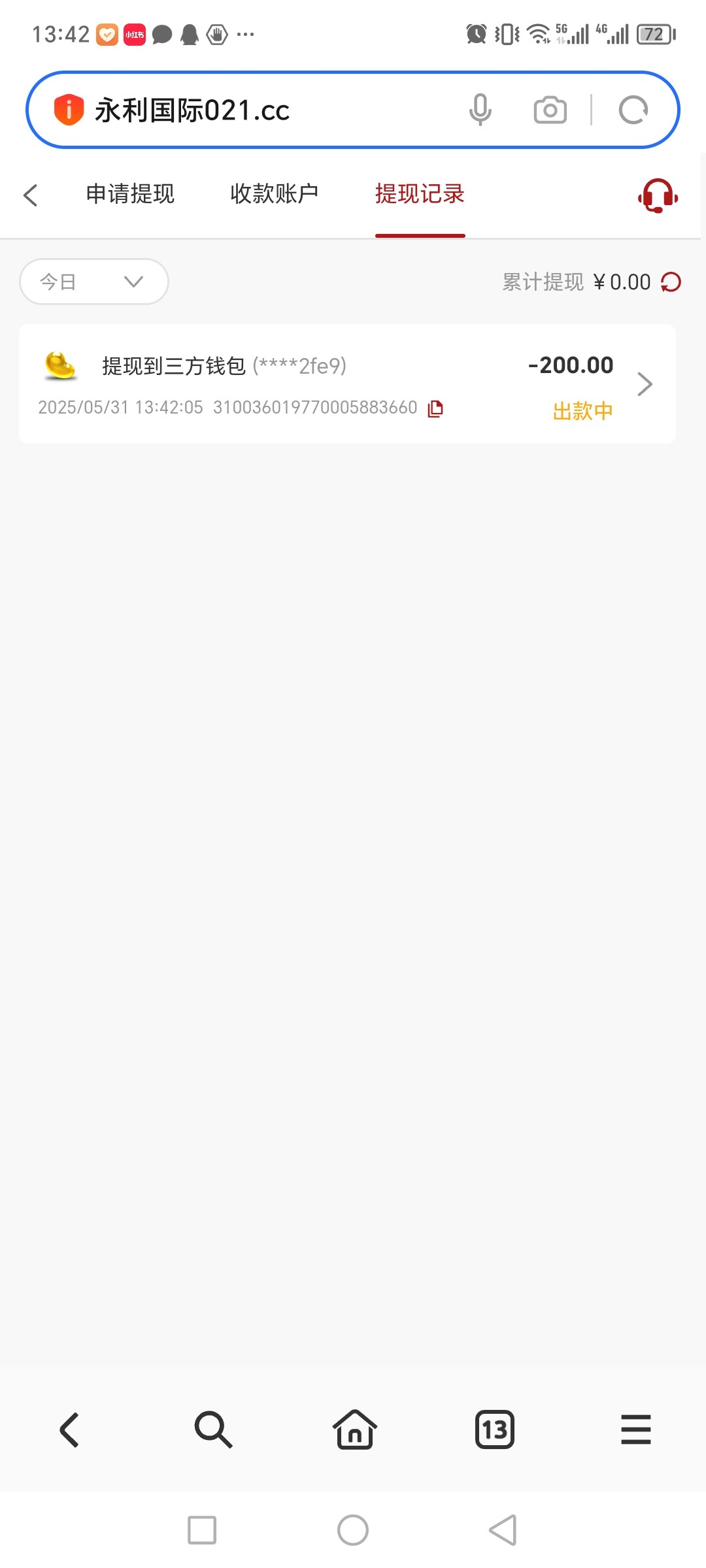Start voice search with the microphone
The image size is (706, 1568).
tap(480, 110)
